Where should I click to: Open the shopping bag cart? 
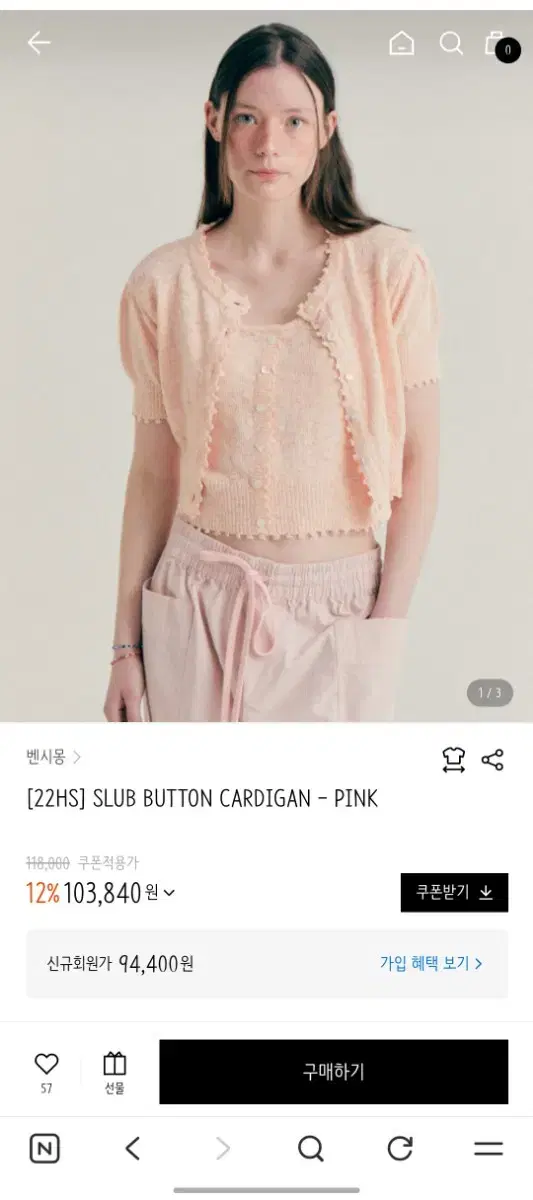click(x=495, y=43)
